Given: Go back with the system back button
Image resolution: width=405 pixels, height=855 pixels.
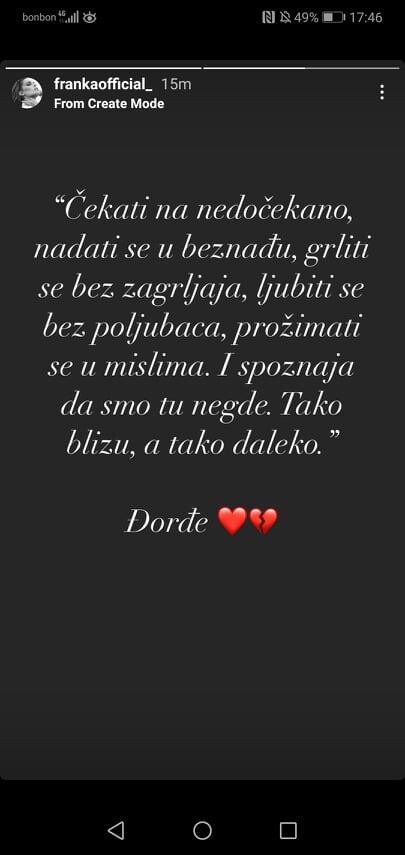Looking at the screenshot, I should pyautogui.click(x=116, y=830).
